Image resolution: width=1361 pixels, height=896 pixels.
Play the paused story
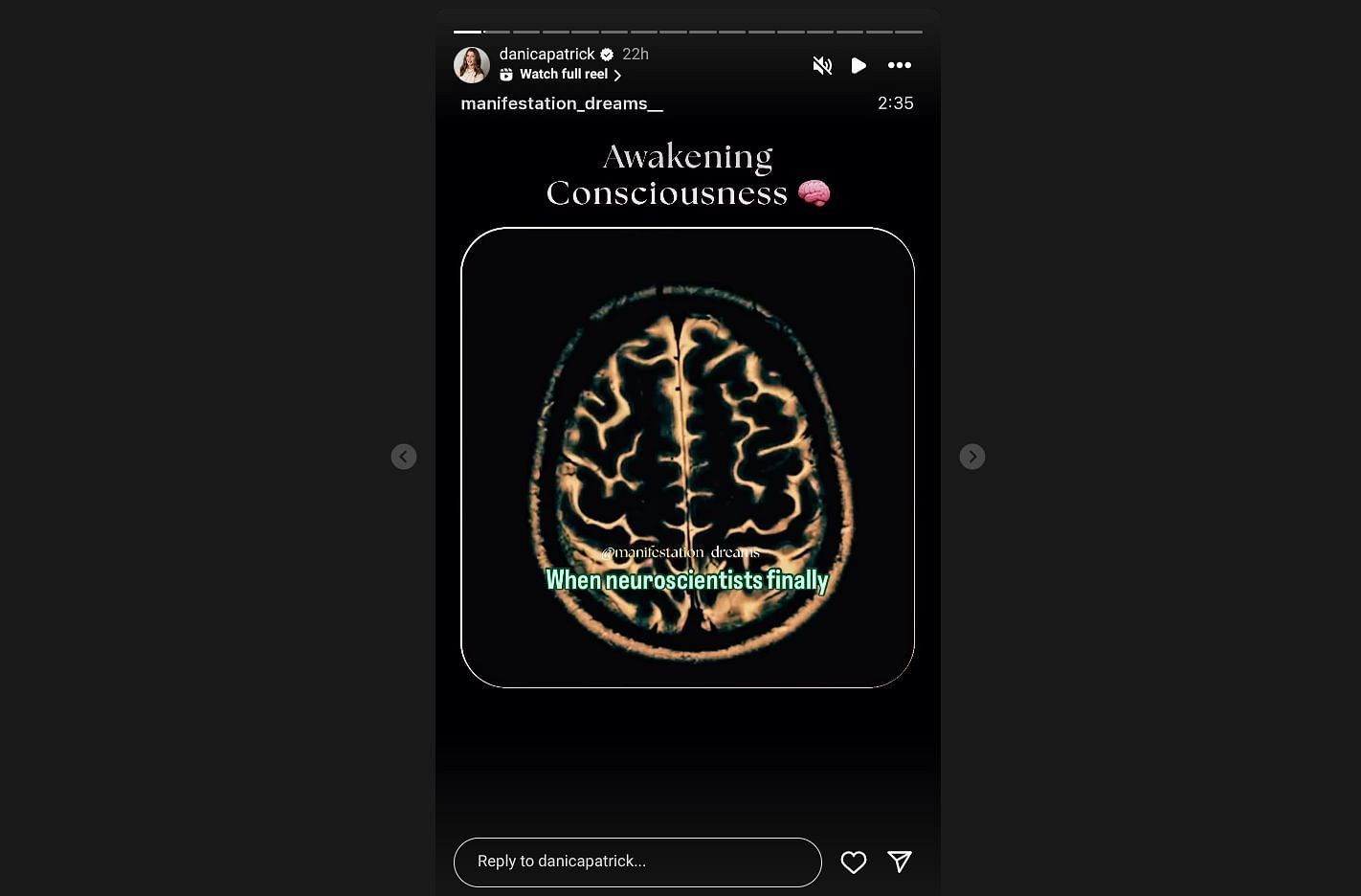coord(859,65)
